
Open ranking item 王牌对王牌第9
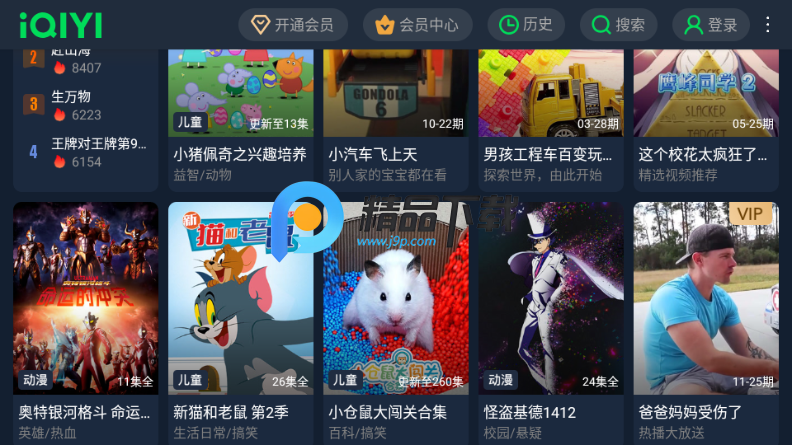point(85,151)
